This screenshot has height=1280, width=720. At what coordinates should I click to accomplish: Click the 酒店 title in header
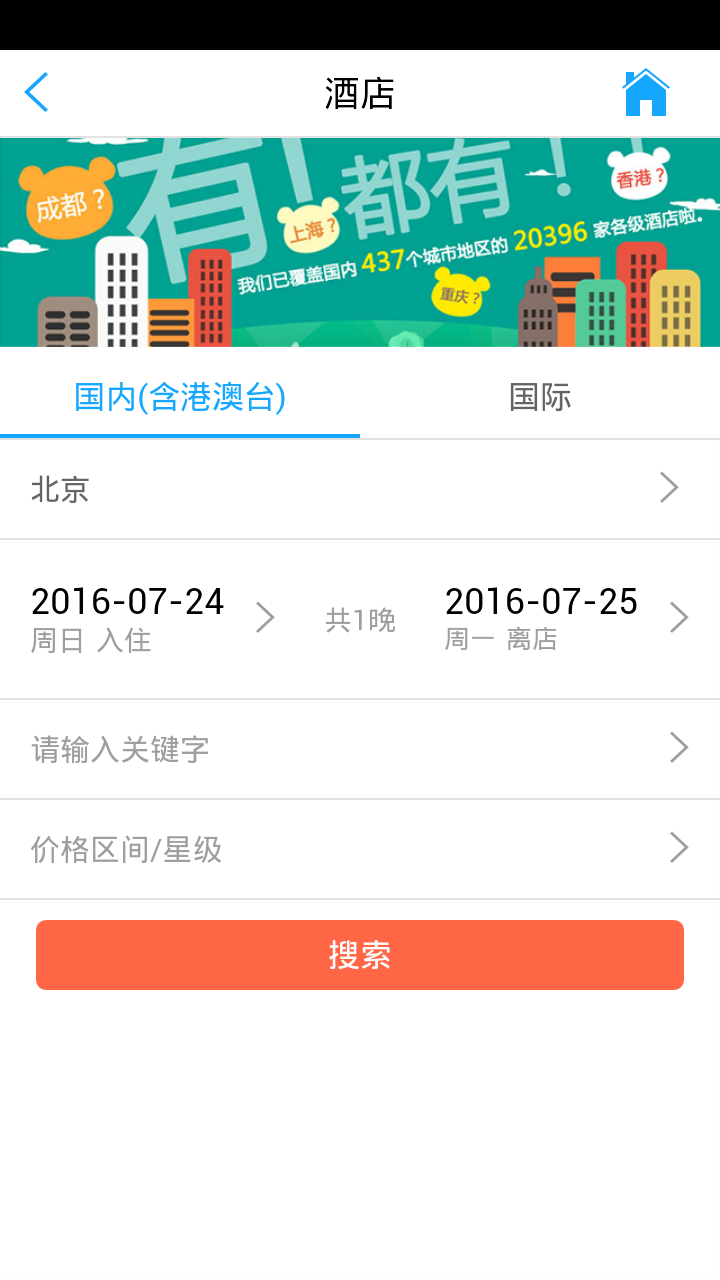(x=360, y=92)
